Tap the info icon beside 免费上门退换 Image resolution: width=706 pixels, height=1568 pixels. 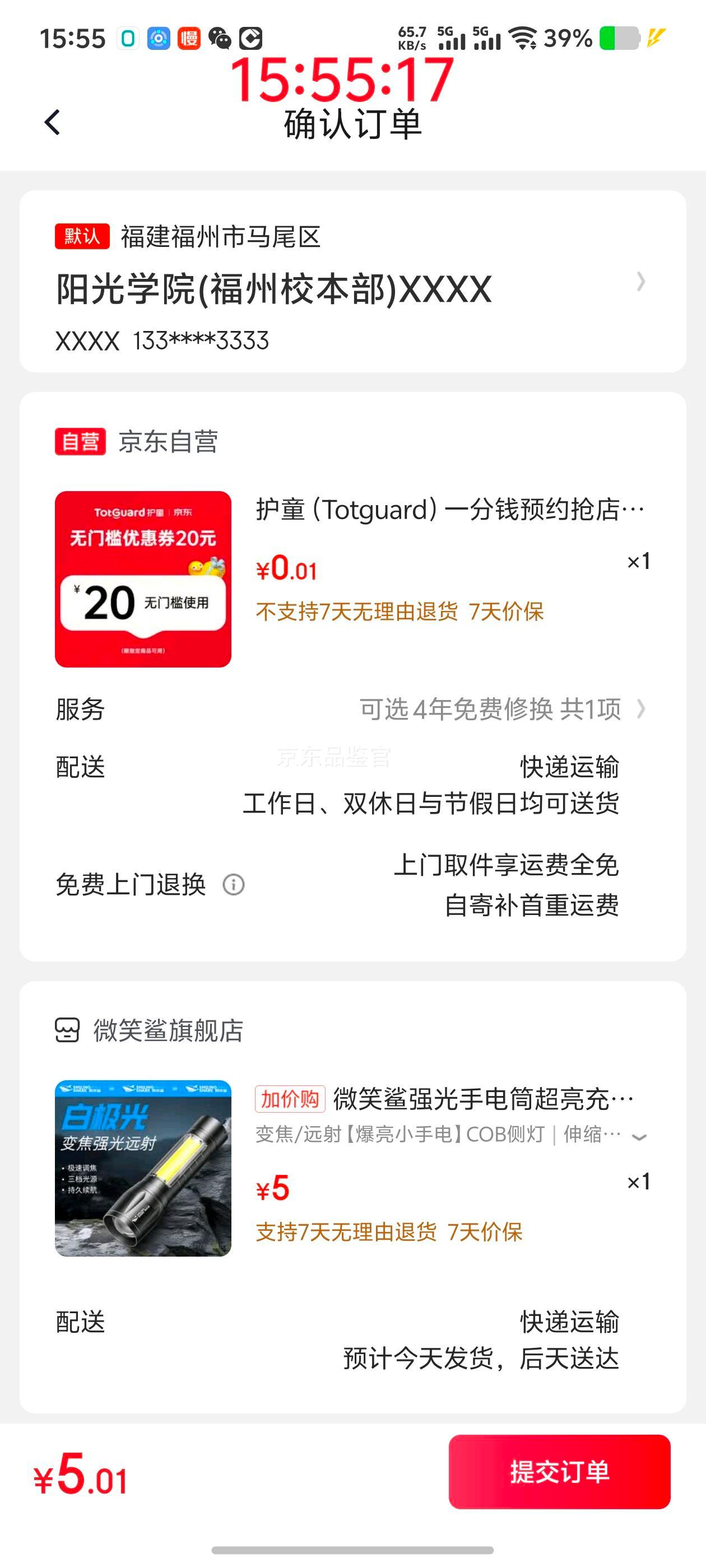[x=233, y=884]
